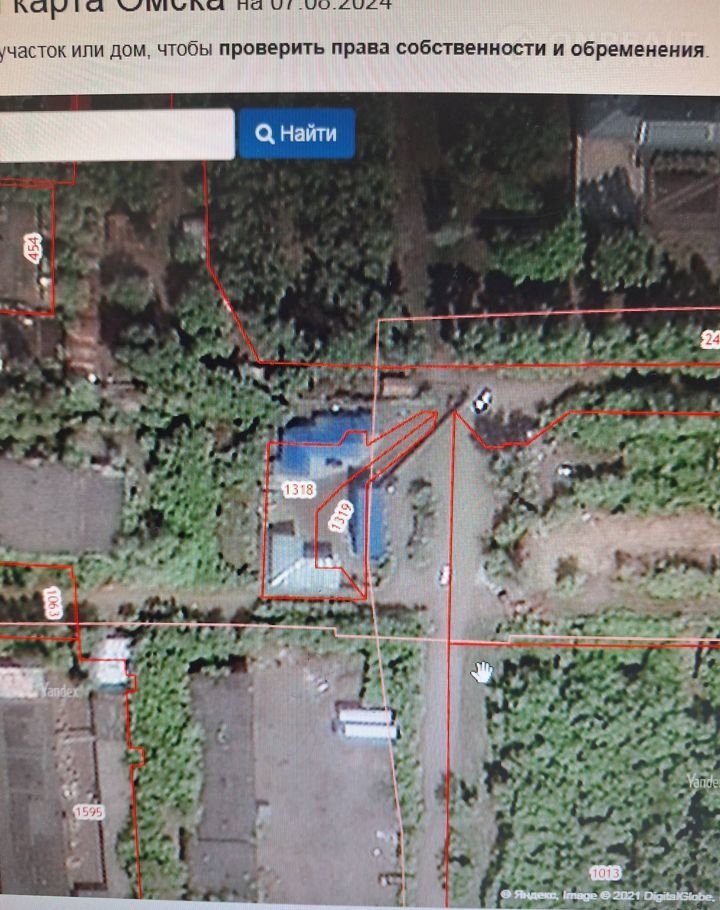
Task: Tap the Найти search button
Action: click(x=296, y=134)
